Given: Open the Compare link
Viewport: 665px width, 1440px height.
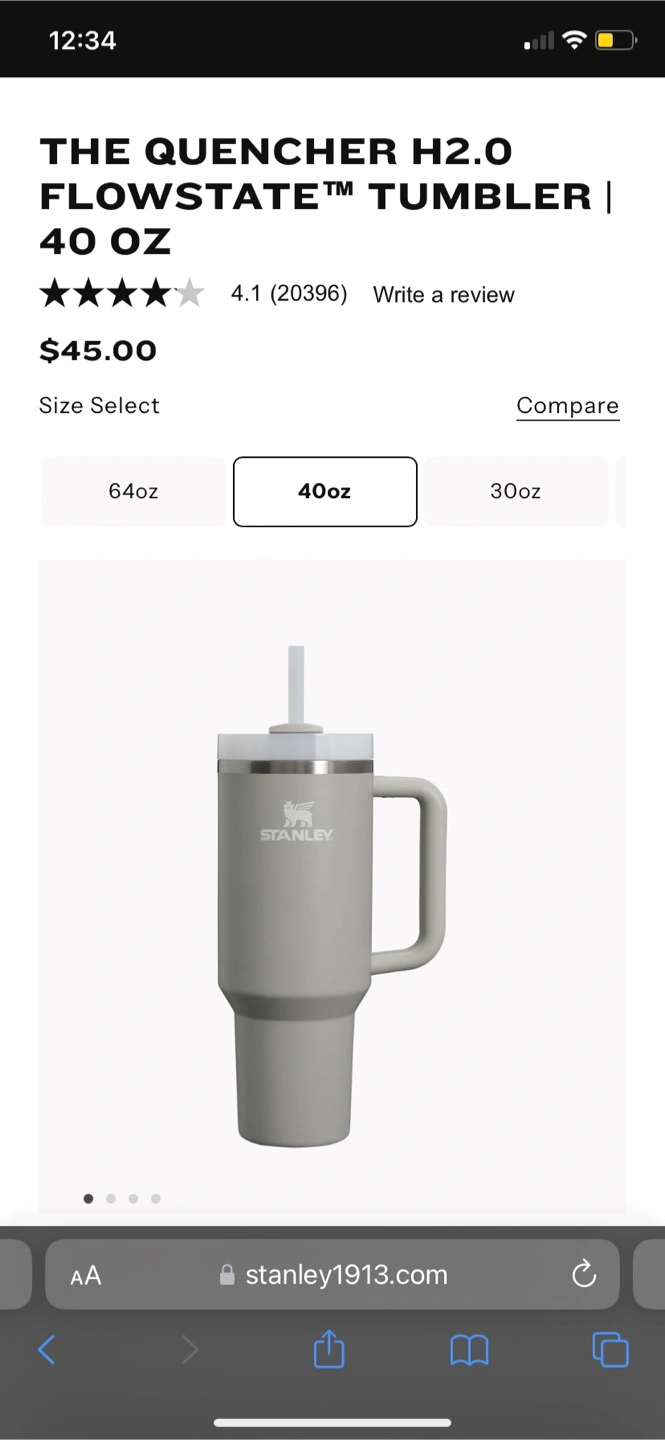Looking at the screenshot, I should click(x=567, y=405).
